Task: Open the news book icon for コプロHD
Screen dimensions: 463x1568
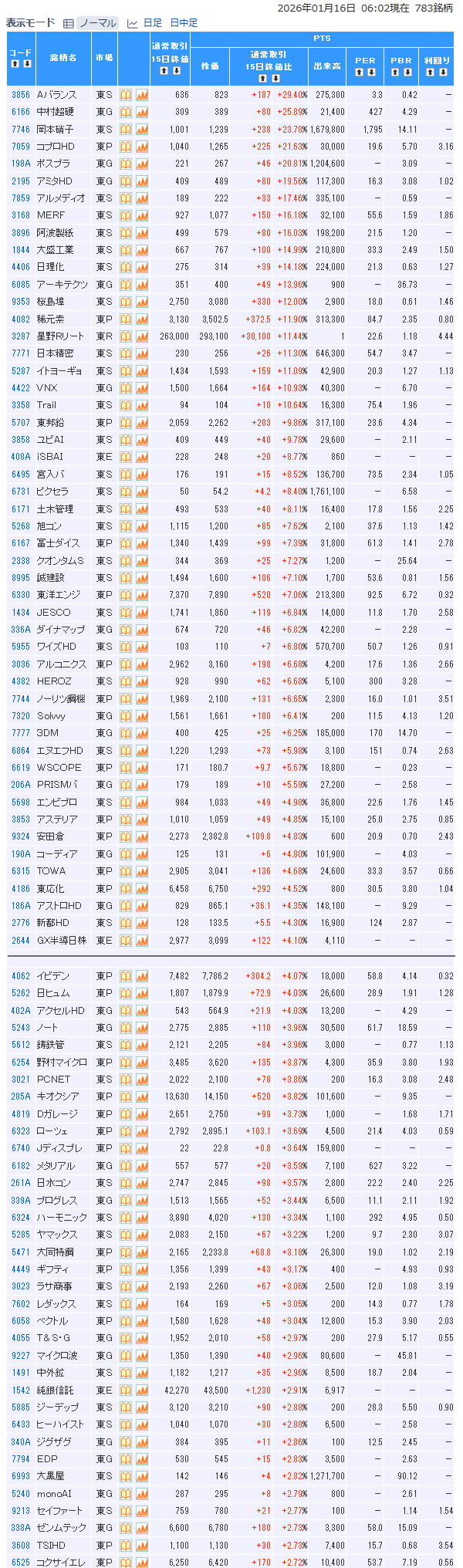Action: (x=127, y=147)
